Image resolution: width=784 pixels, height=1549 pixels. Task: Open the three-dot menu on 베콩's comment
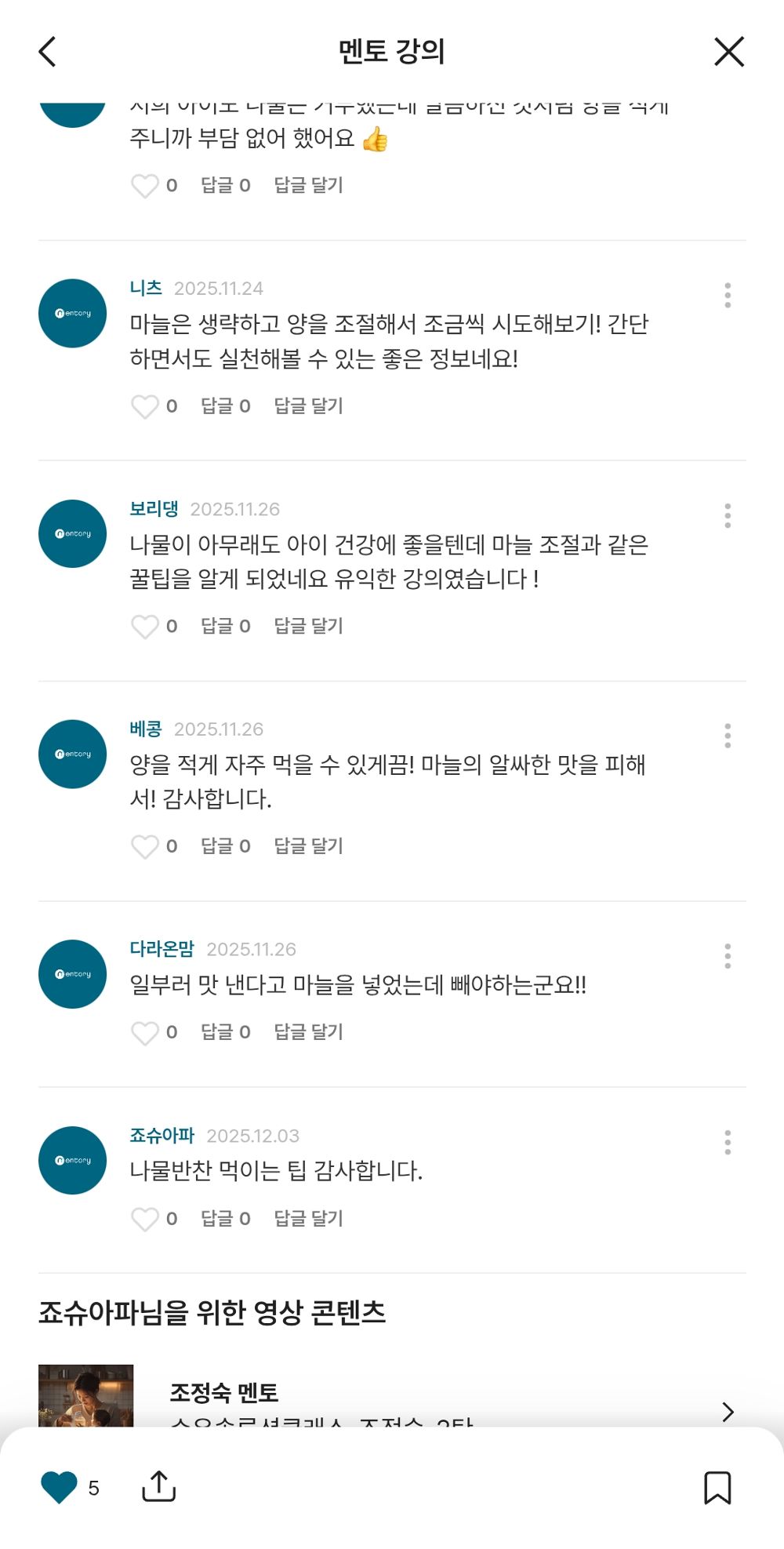click(729, 736)
